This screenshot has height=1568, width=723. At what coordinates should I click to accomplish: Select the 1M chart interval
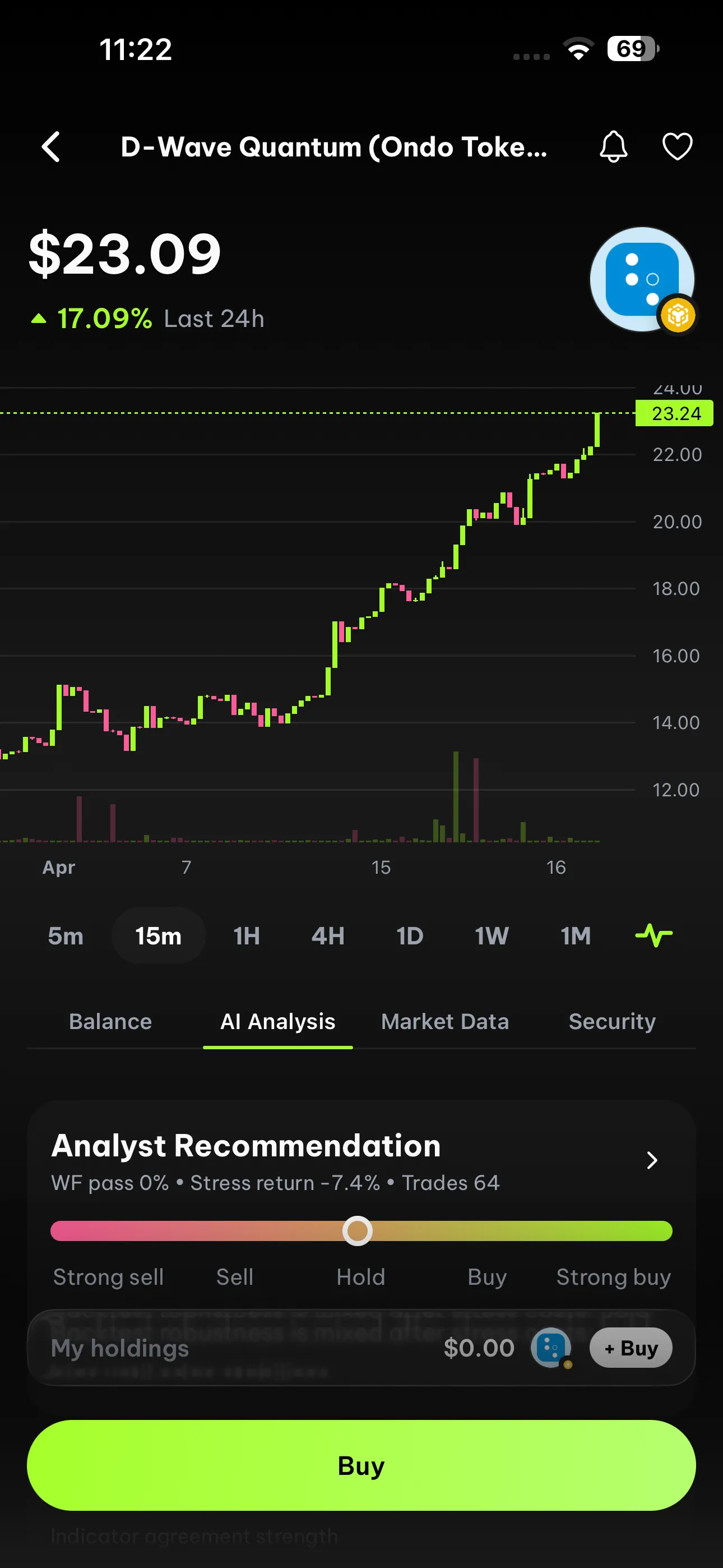[x=574, y=935]
